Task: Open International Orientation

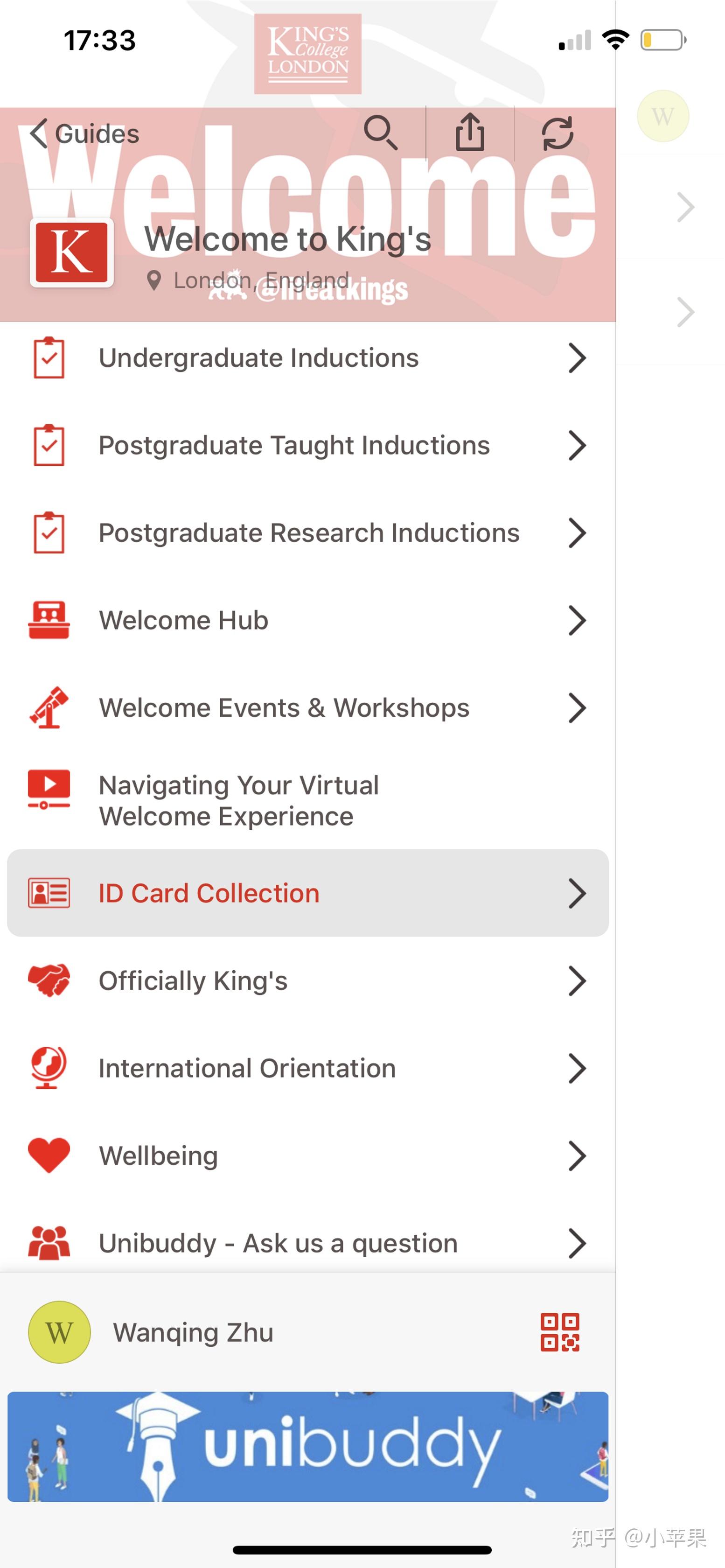Action: [307, 1068]
